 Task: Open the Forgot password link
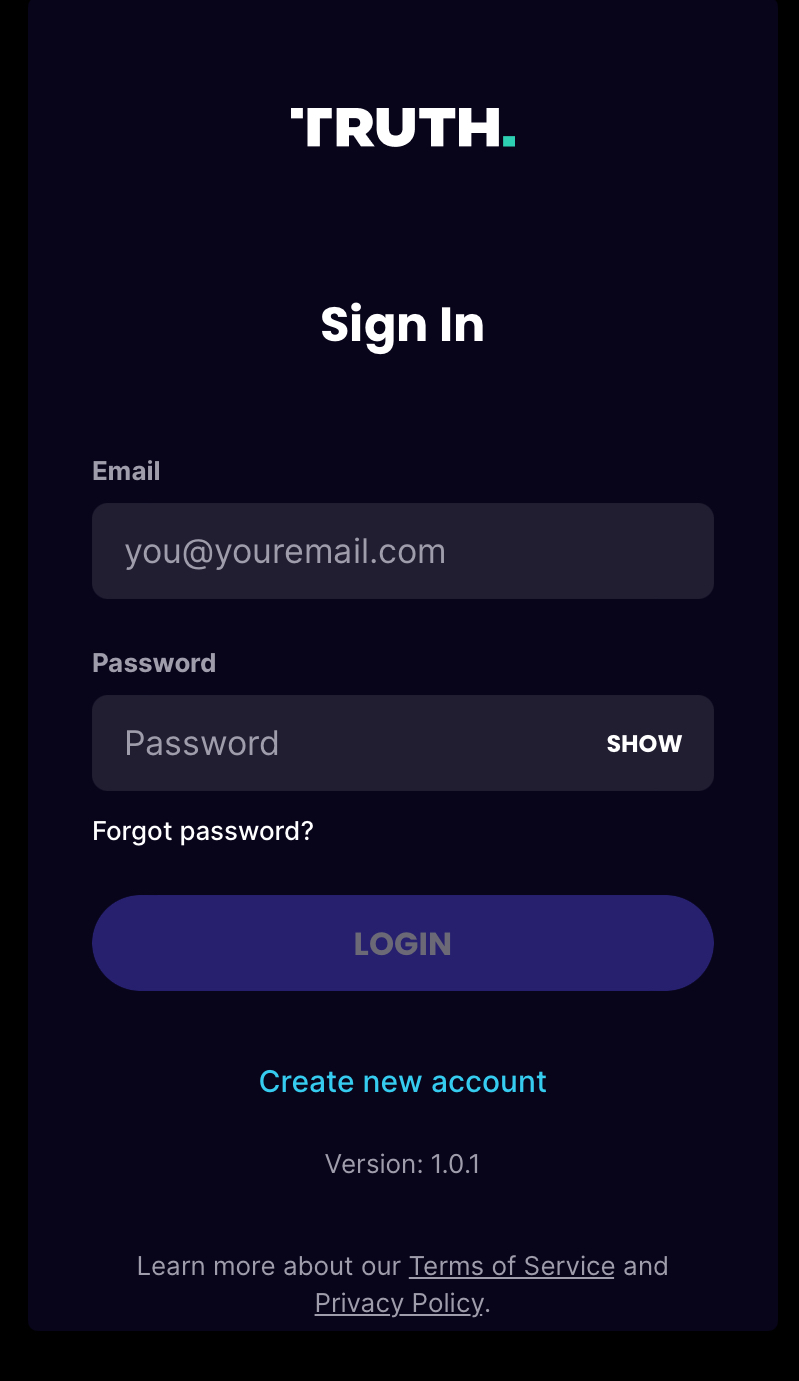203,831
